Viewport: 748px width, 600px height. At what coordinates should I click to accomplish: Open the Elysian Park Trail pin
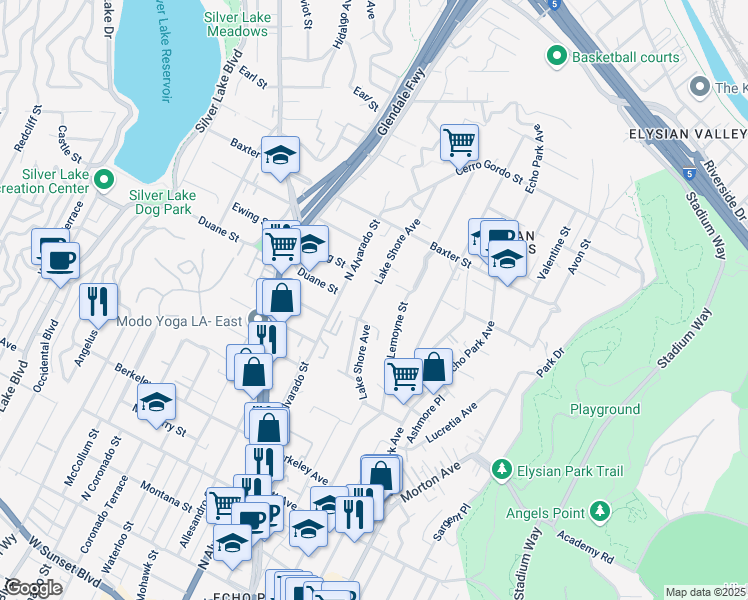point(502,468)
